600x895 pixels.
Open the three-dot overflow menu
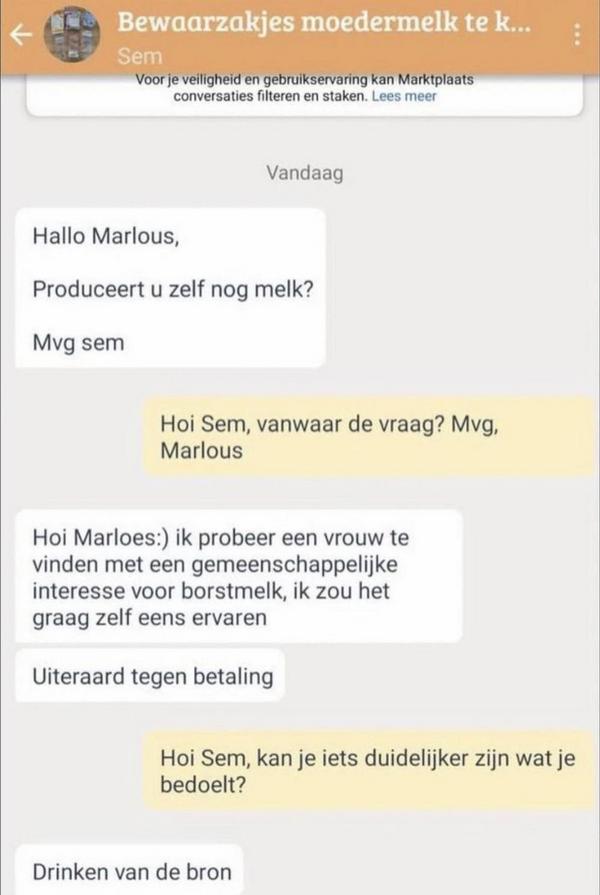[x=577, y=34]
